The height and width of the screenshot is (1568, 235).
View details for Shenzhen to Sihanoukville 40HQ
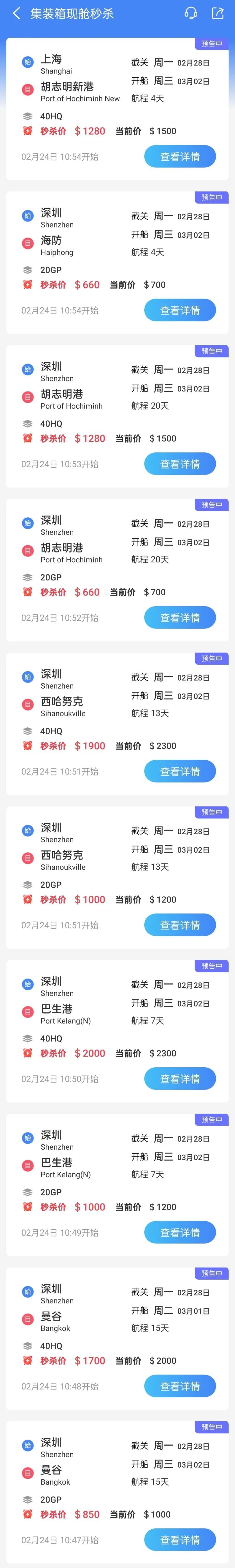180,771
